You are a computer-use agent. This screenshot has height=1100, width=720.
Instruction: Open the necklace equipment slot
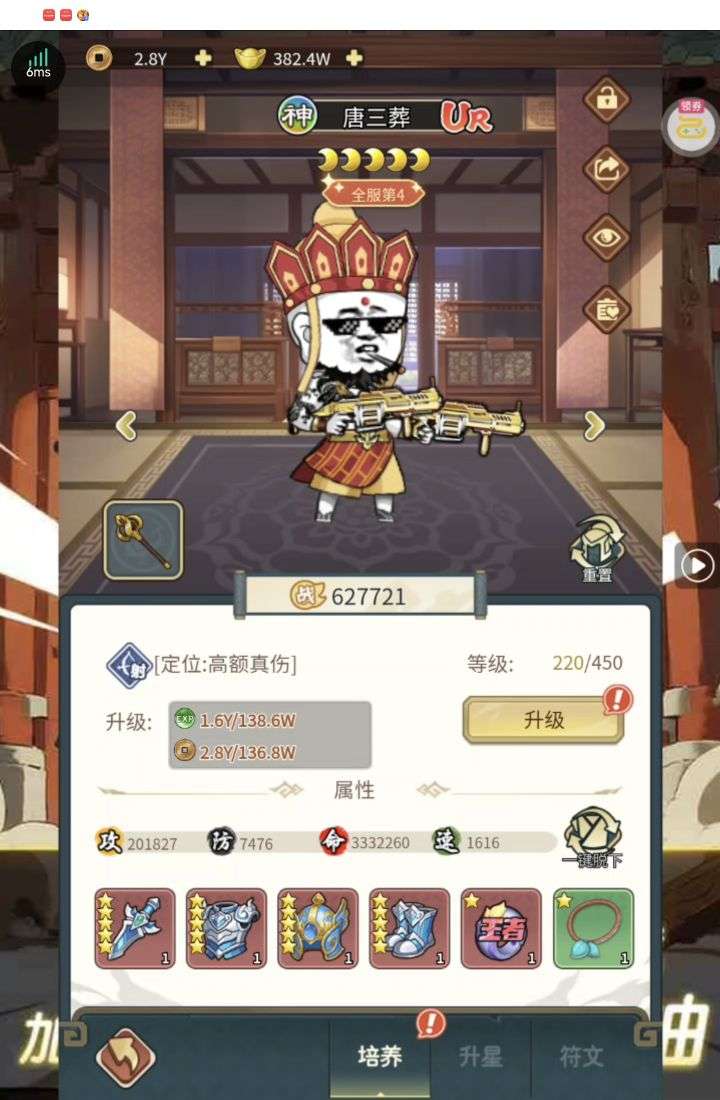[x=593, y=928]
